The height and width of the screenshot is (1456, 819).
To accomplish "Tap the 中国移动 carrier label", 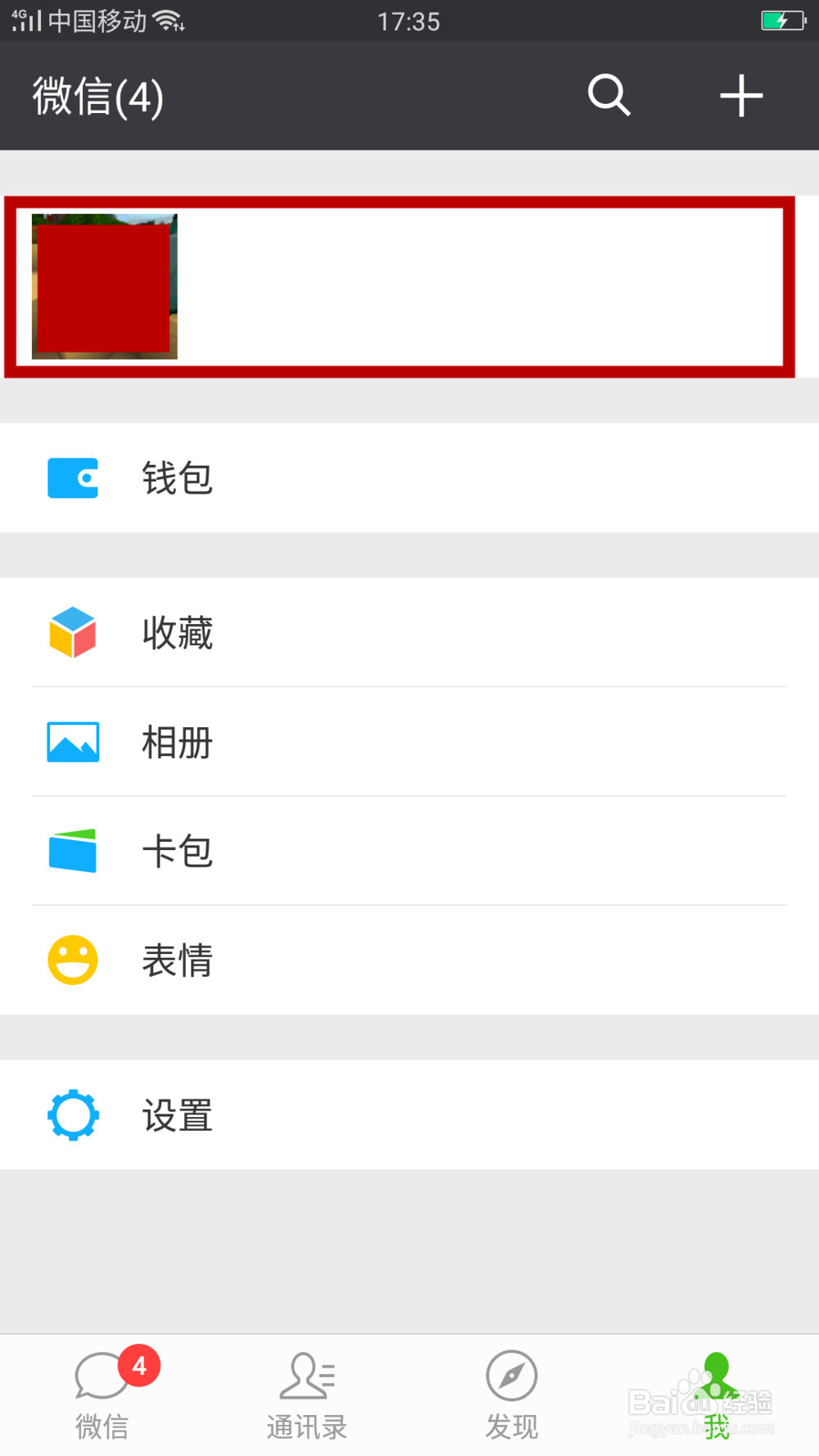I will click(x=98, y=21).
